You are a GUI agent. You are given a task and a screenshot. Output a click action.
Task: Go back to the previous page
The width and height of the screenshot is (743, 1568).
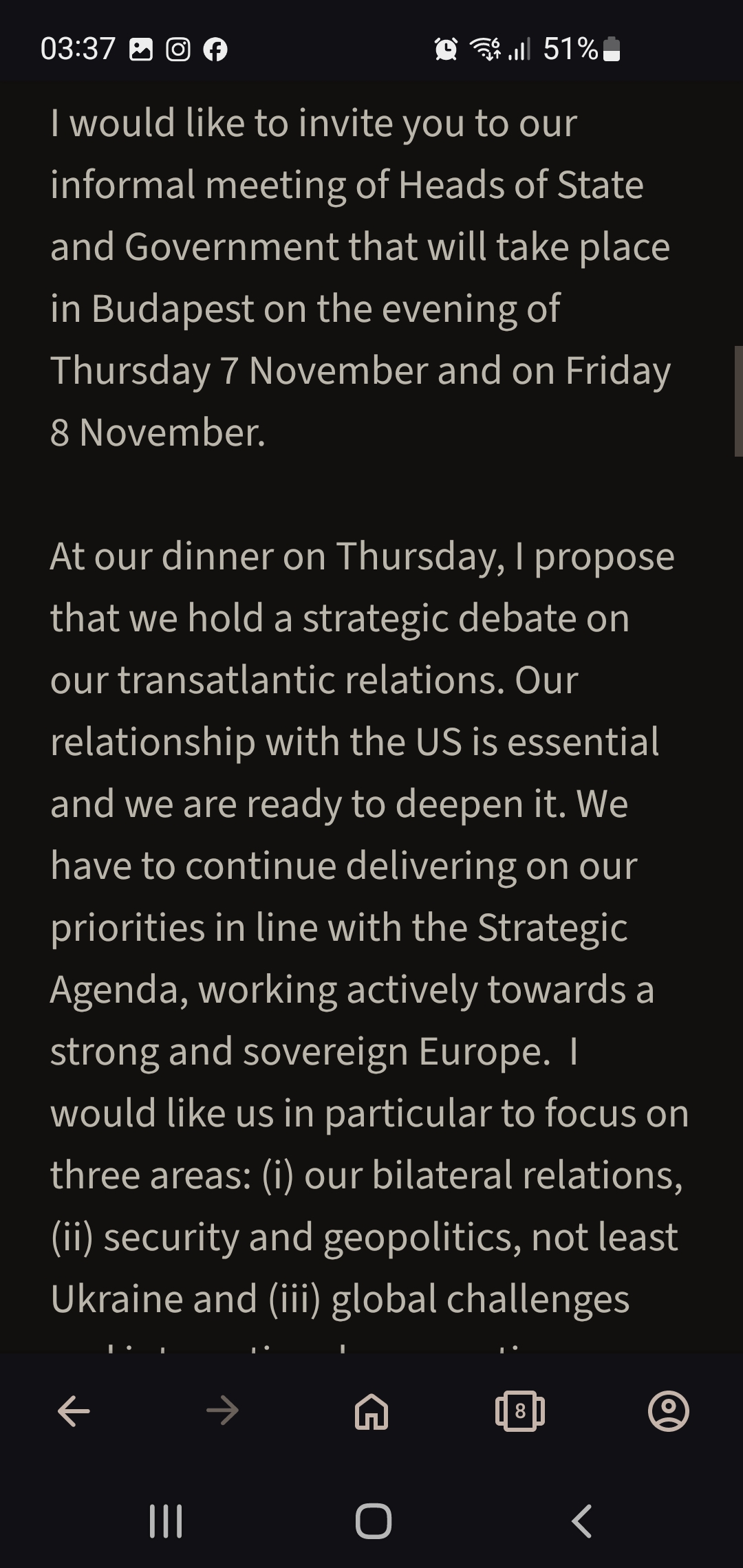click(74, 1412)
